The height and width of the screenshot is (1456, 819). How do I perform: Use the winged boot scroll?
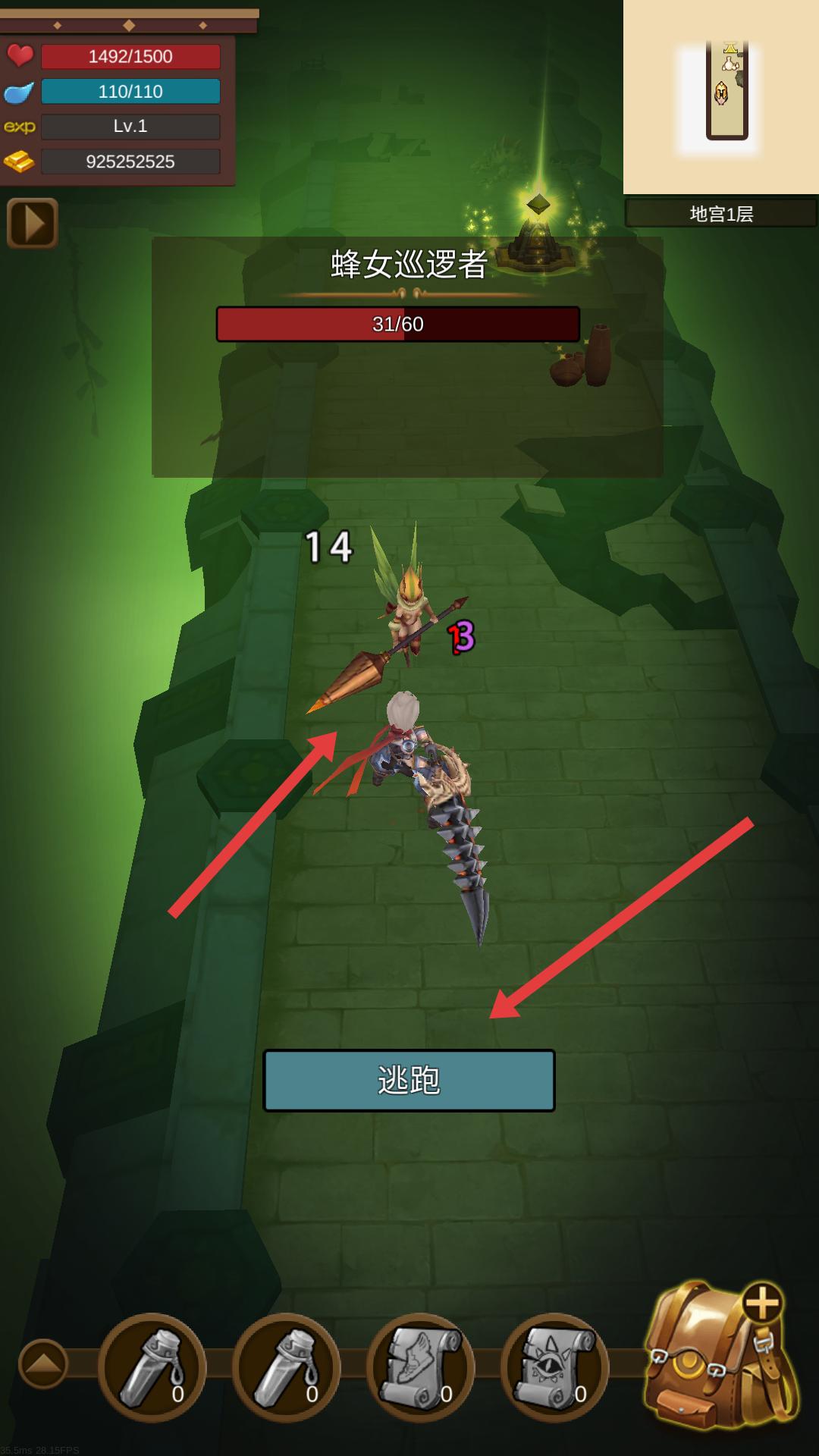pyautogui.click(x=420, y=1367)
